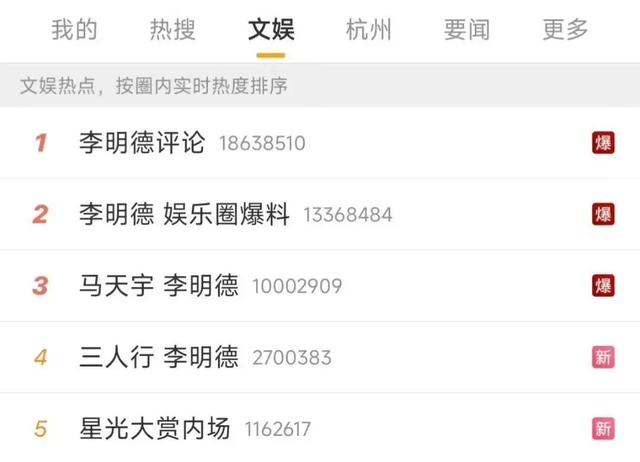The height and width of the screenshot is (462, 640).
Task: Switch to the 热搜 tab
Action: point(173,30)
